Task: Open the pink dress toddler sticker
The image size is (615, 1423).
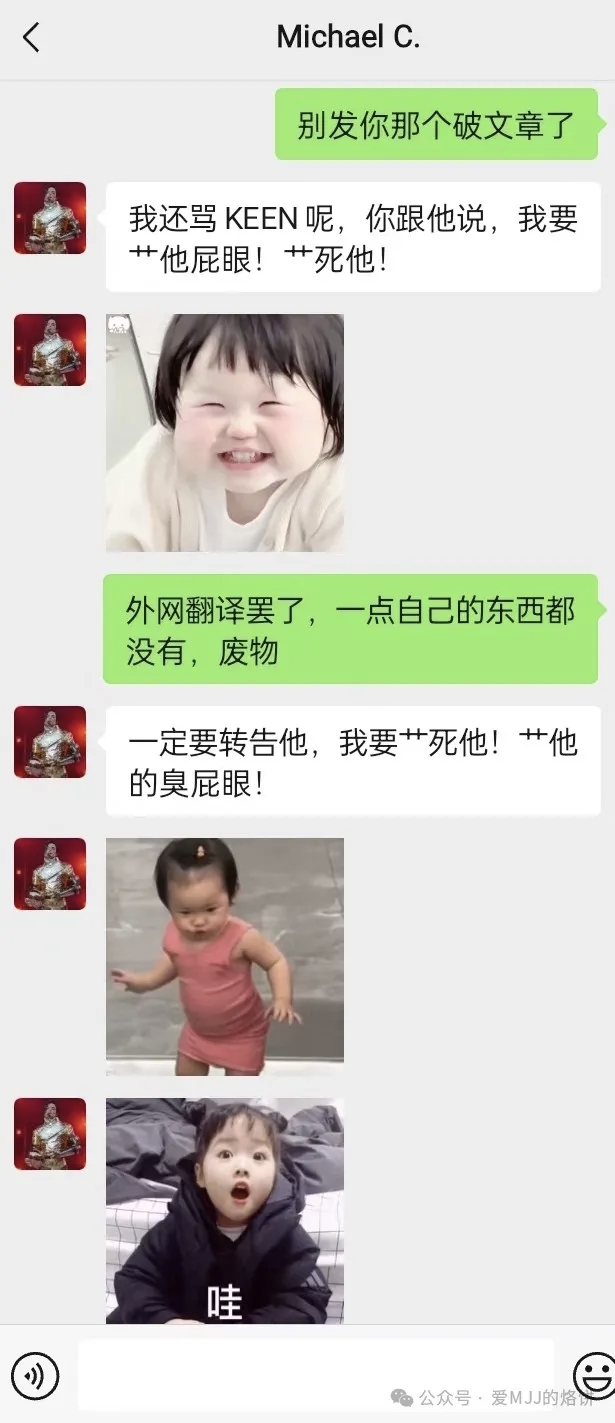Action: [225, 956]
